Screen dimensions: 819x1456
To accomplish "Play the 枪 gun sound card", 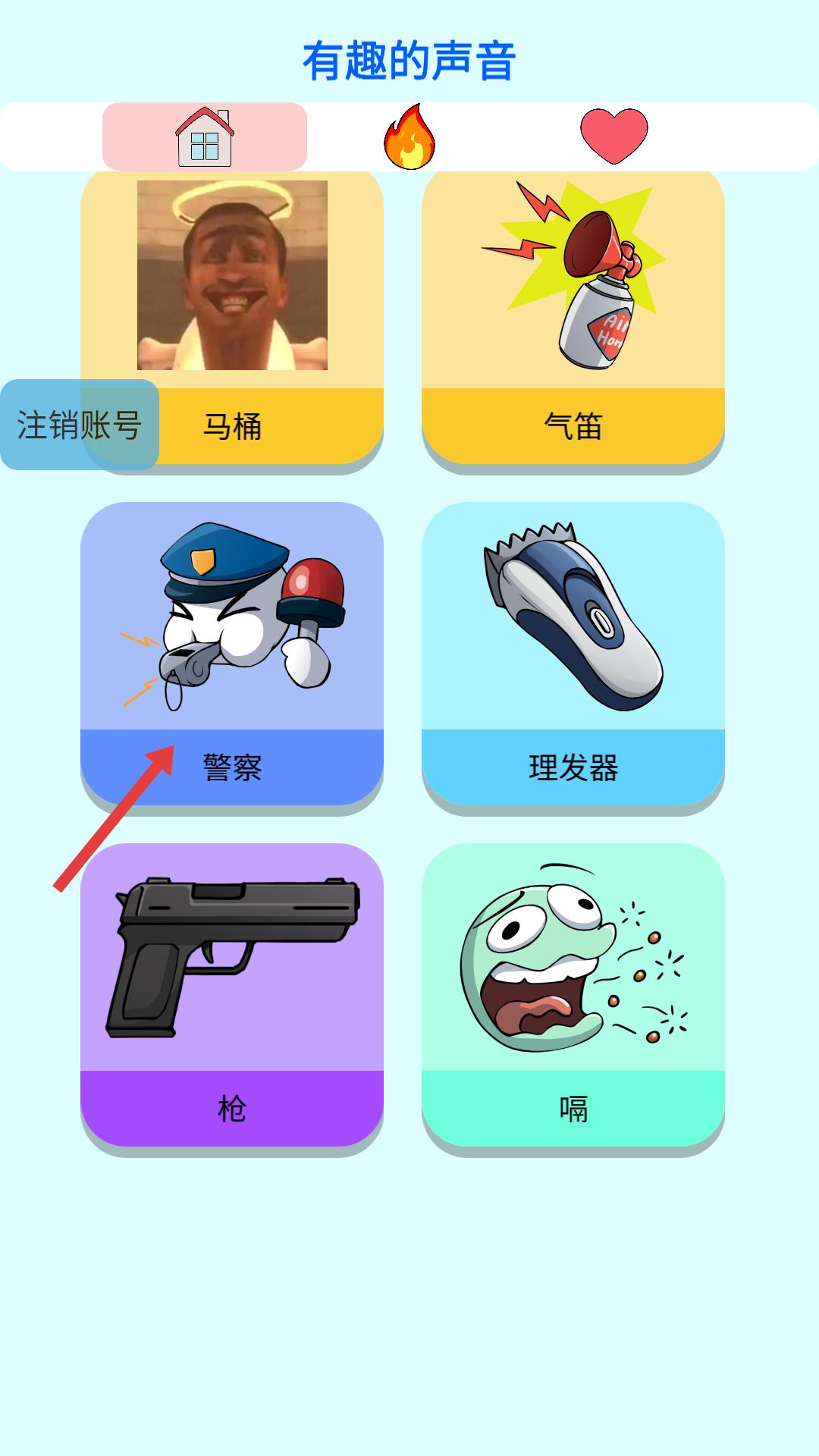I will click(232, 993).
